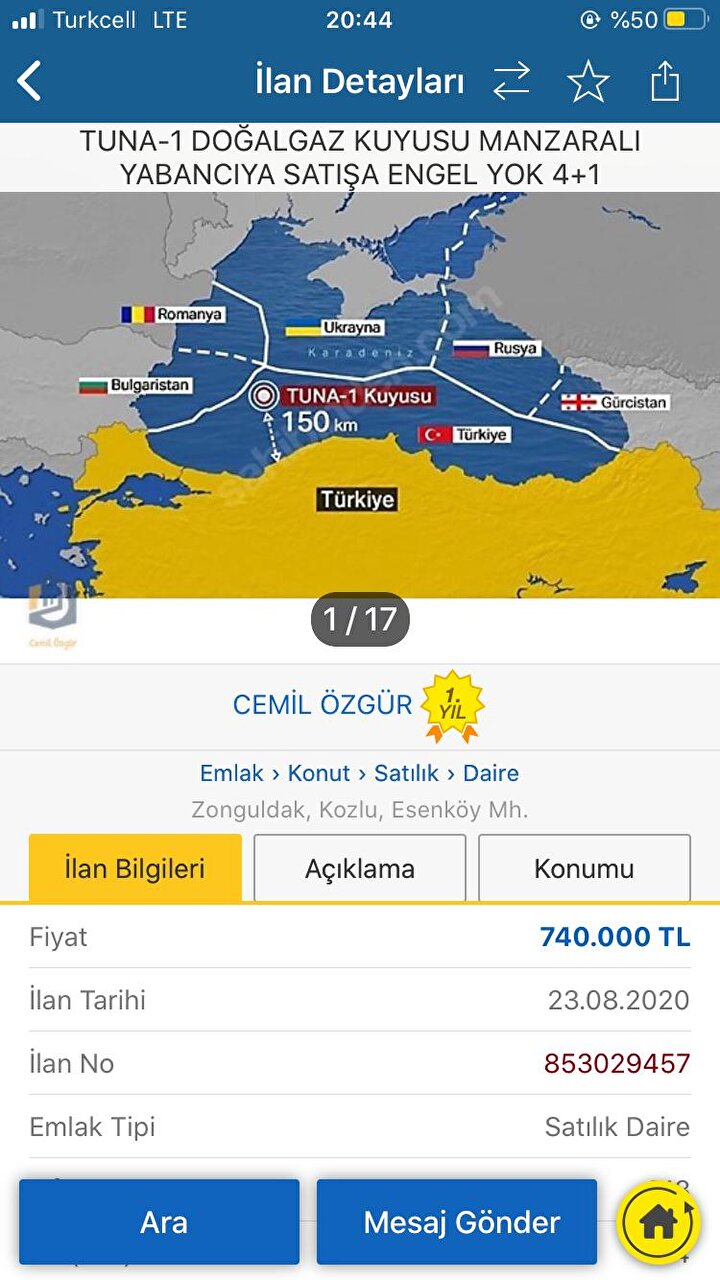Share this listing

[665, 82]
